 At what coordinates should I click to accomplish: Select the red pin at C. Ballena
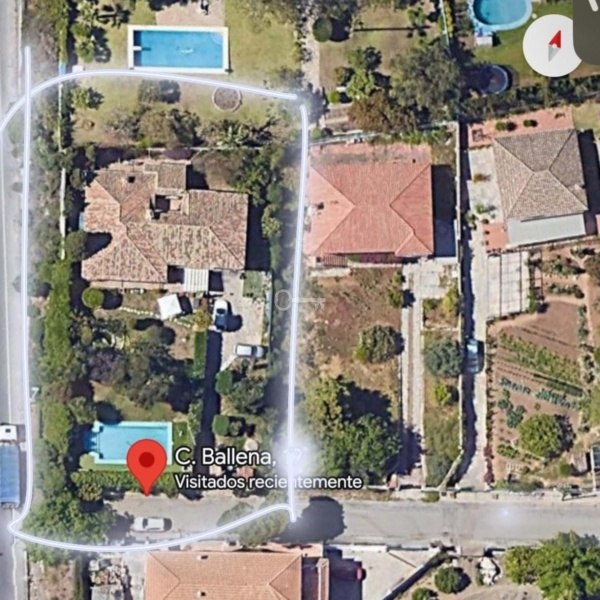tap(147, 462)
